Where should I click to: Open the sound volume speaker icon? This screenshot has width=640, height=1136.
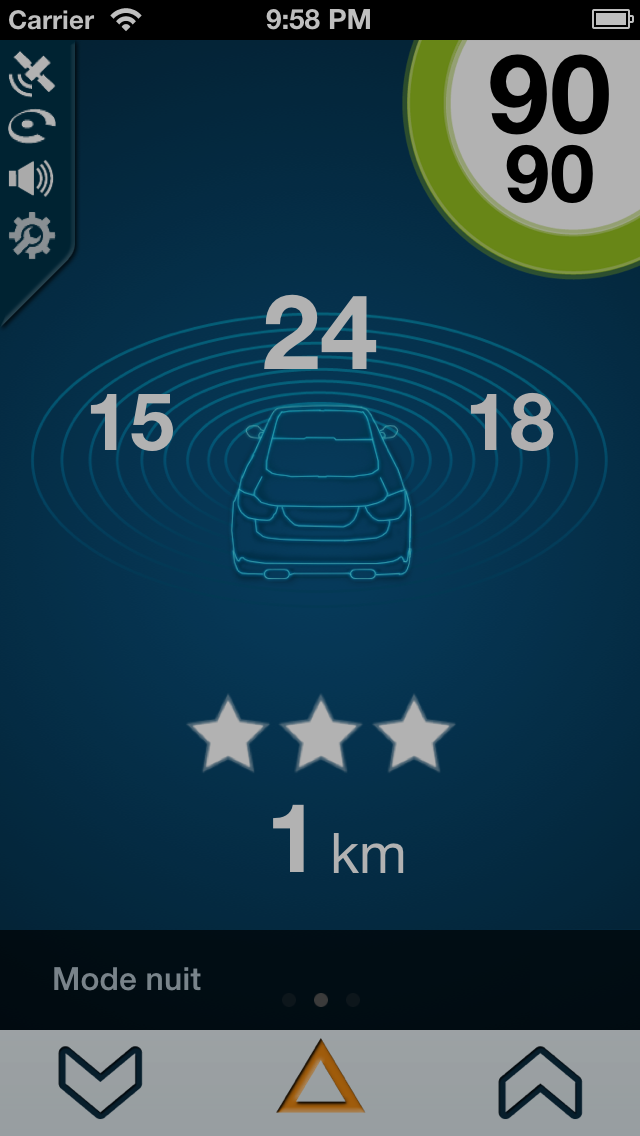click(31, 180)
